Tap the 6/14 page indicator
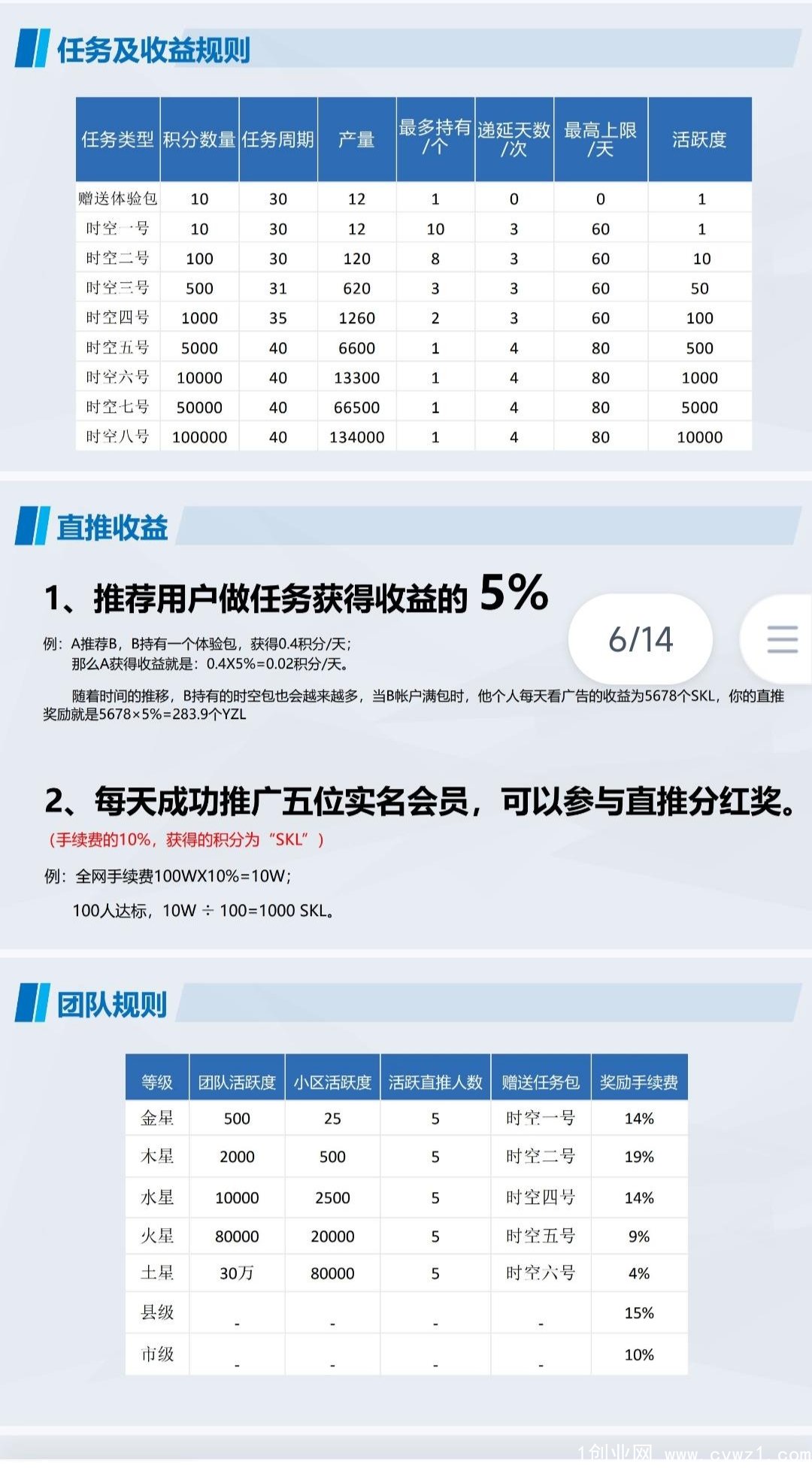Viewport: 812px width, 1468px height. coord(641,639)
